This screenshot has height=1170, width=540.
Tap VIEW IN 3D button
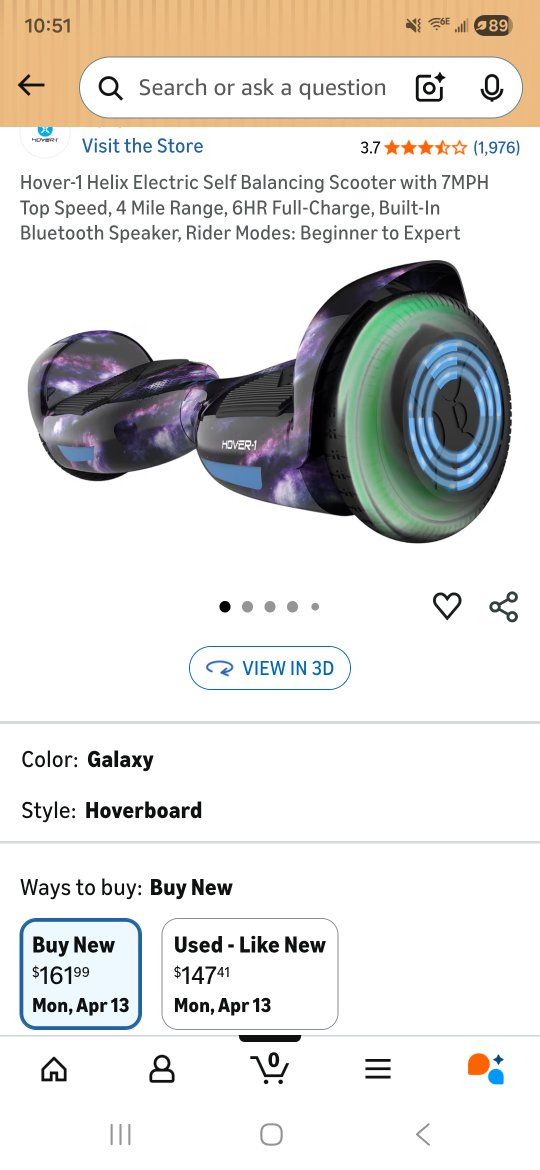pos(269,668)
